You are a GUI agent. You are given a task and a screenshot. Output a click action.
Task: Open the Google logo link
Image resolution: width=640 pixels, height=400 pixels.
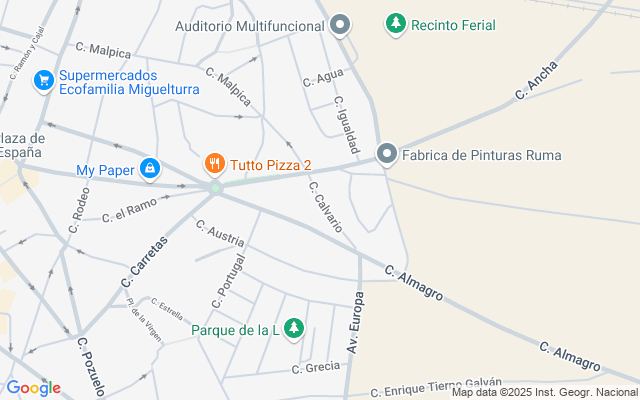pos(33,388)
